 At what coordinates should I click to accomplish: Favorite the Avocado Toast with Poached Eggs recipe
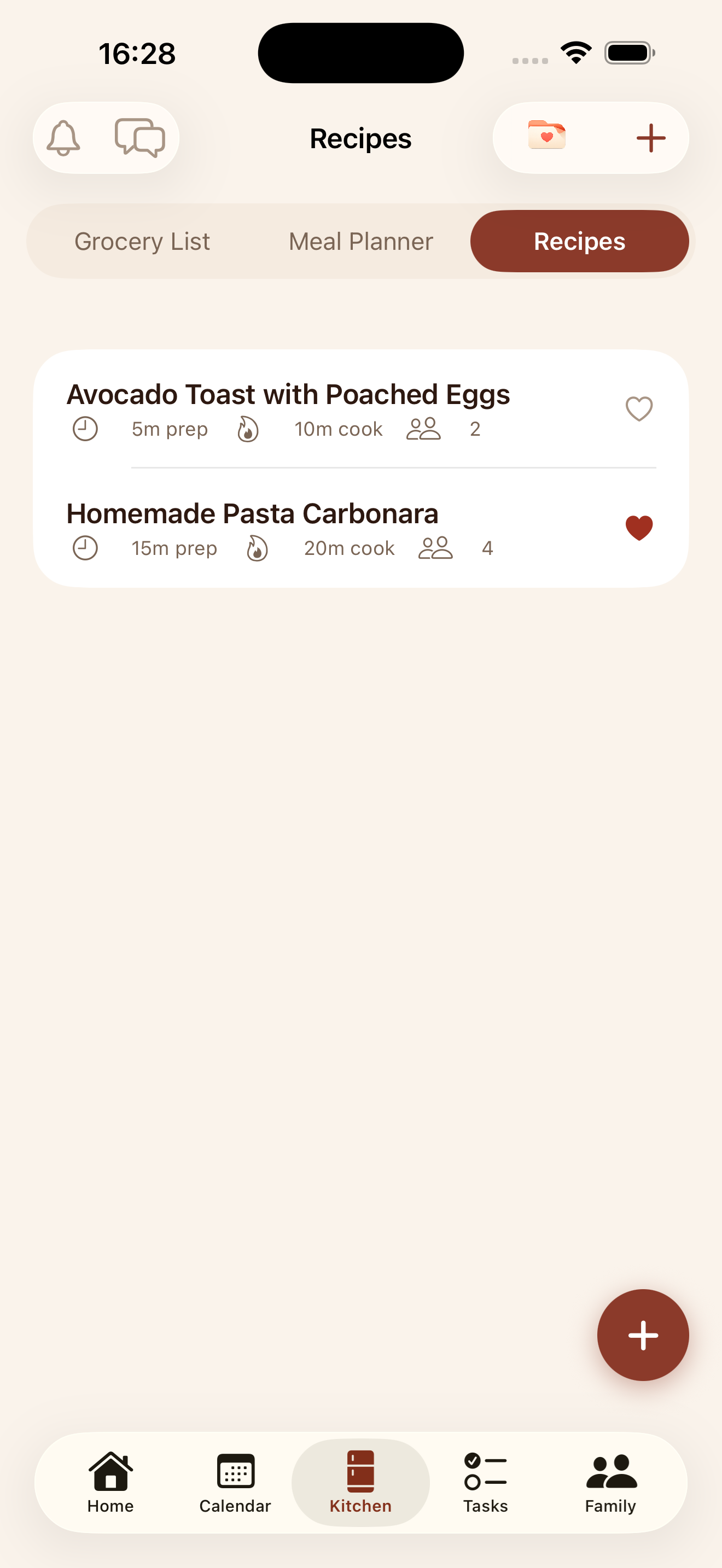click(x=639, y=409)
